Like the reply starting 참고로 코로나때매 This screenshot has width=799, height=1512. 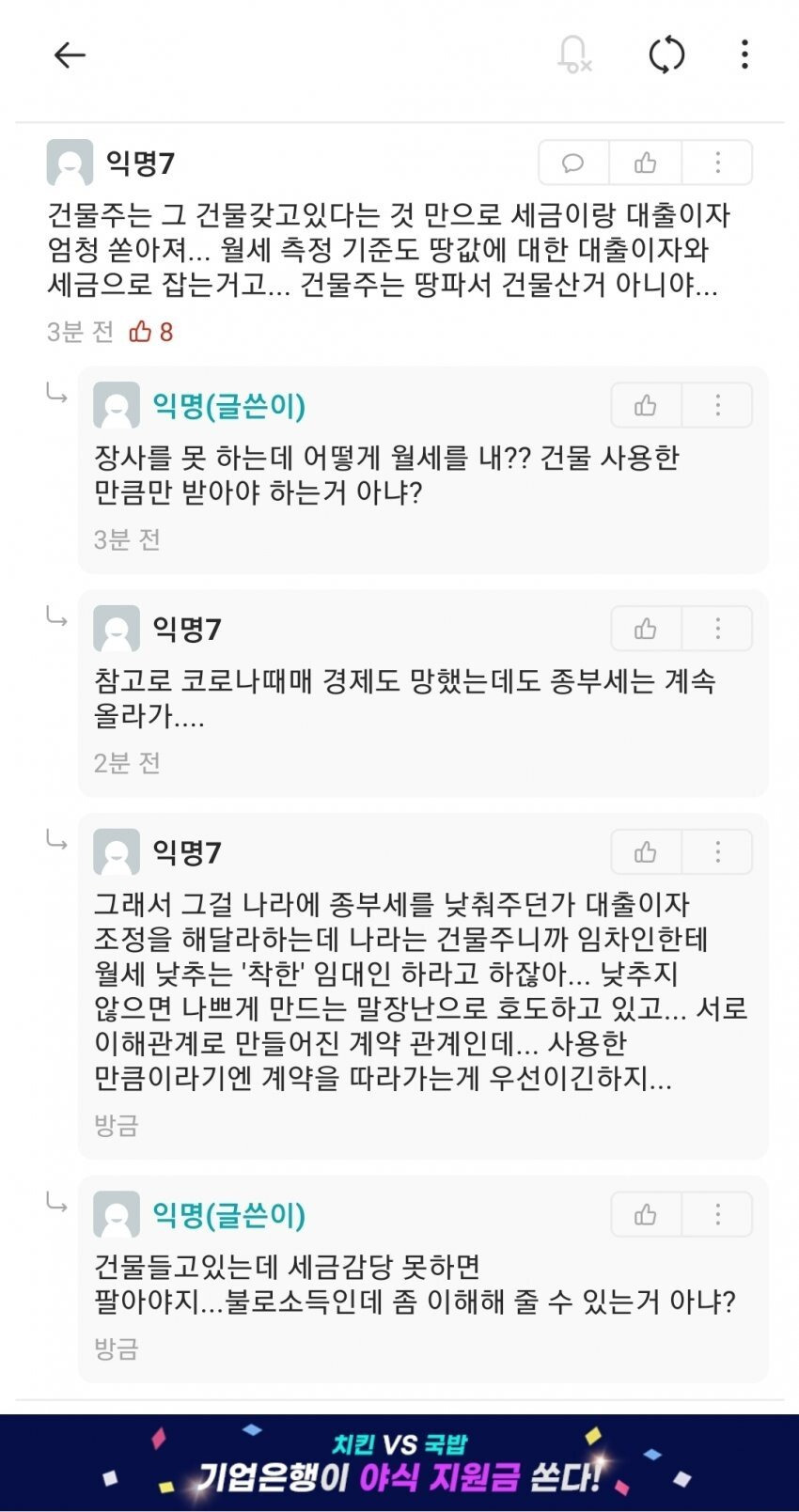[x=646, y=629]
